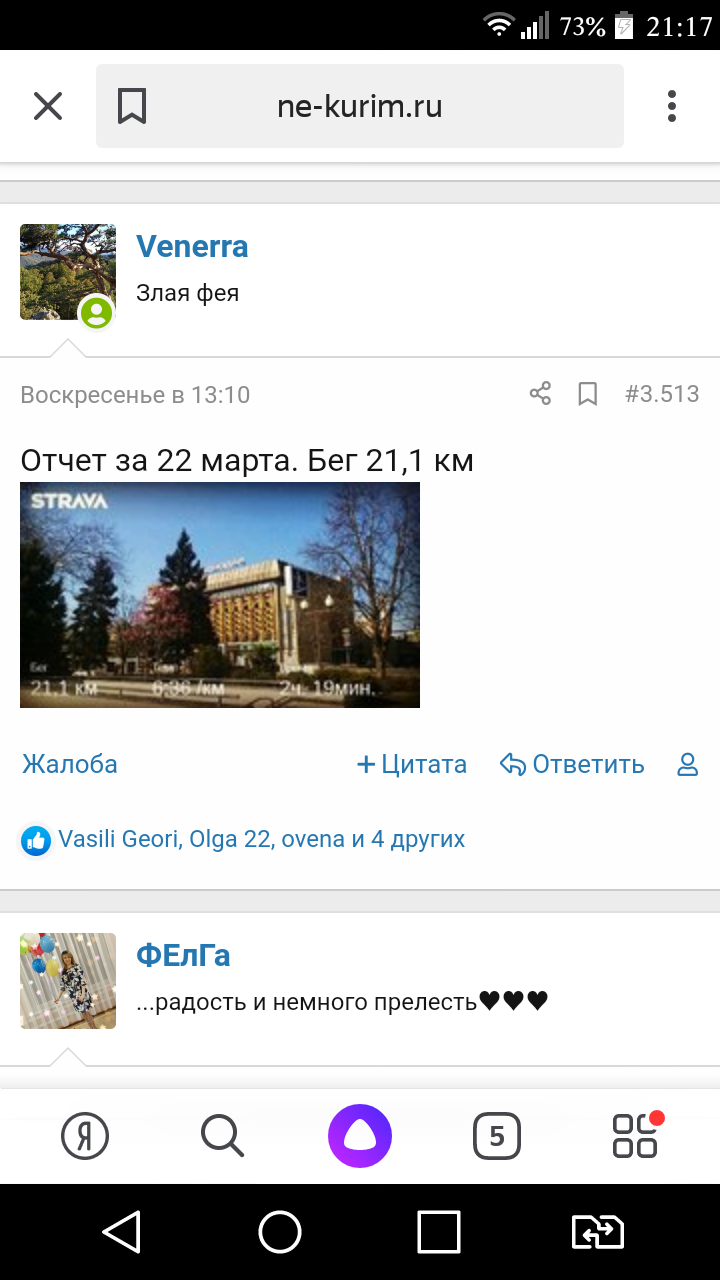
Task: Close the browser tab with X
Action: (48, 106)
